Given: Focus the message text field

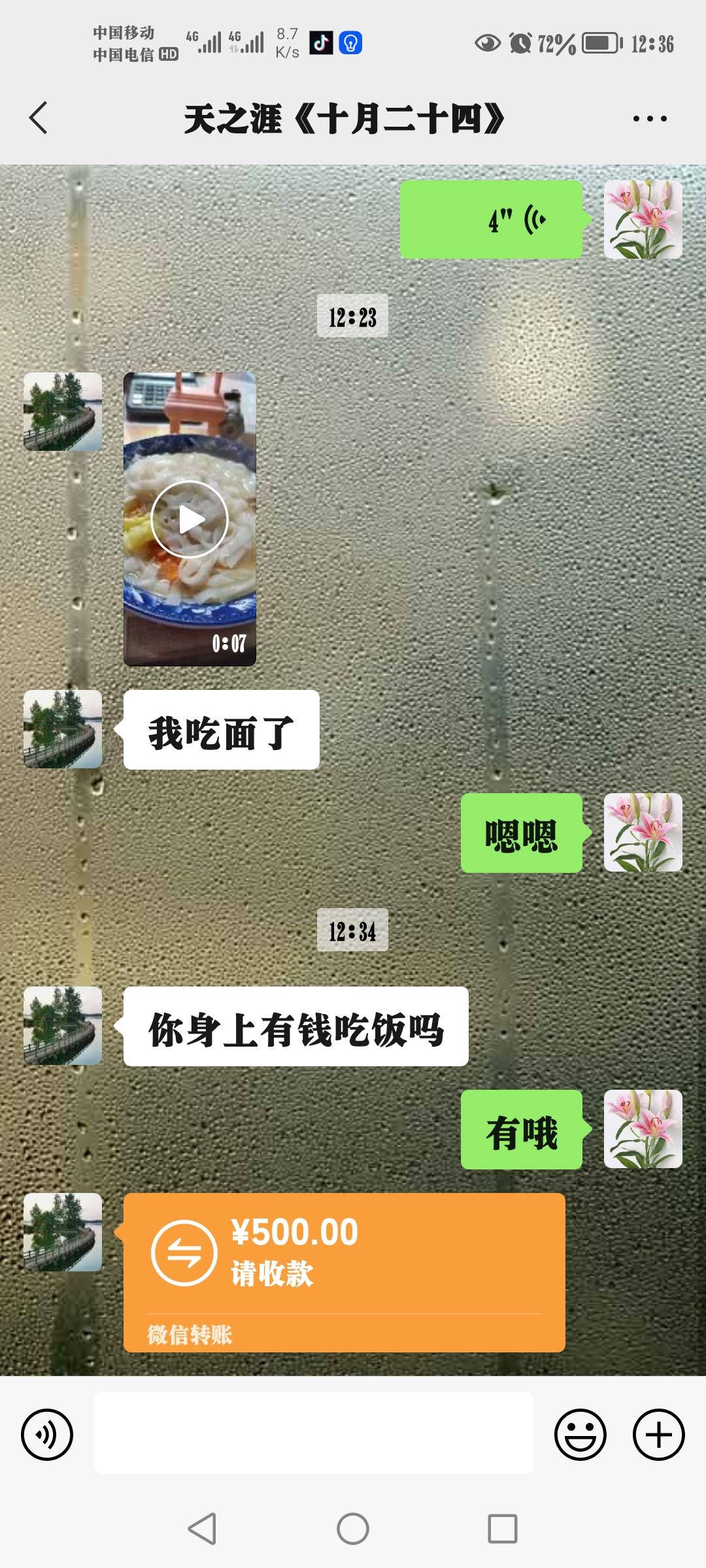Looking at the screenshot, I should (314, 1433).
